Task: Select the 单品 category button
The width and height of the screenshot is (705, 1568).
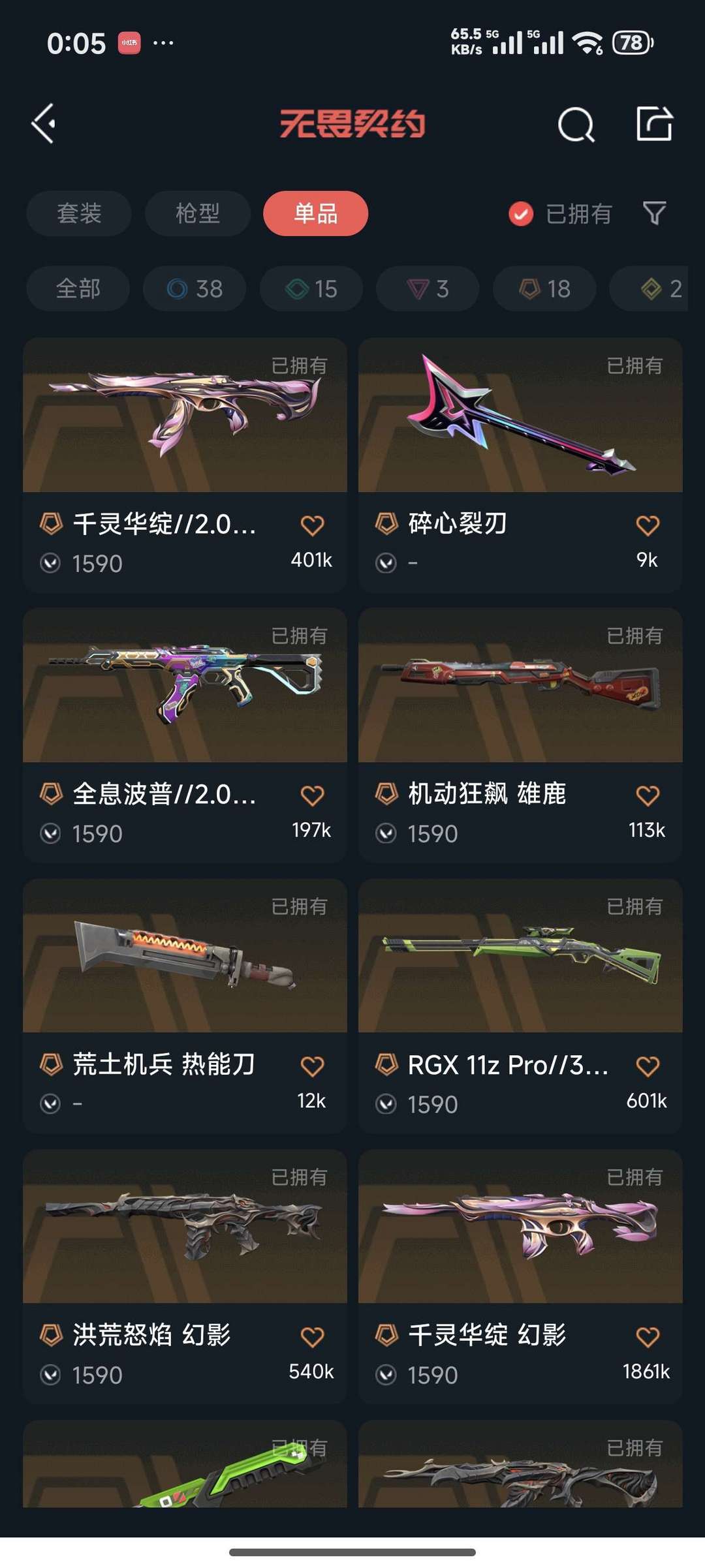Action: (316, 213)
